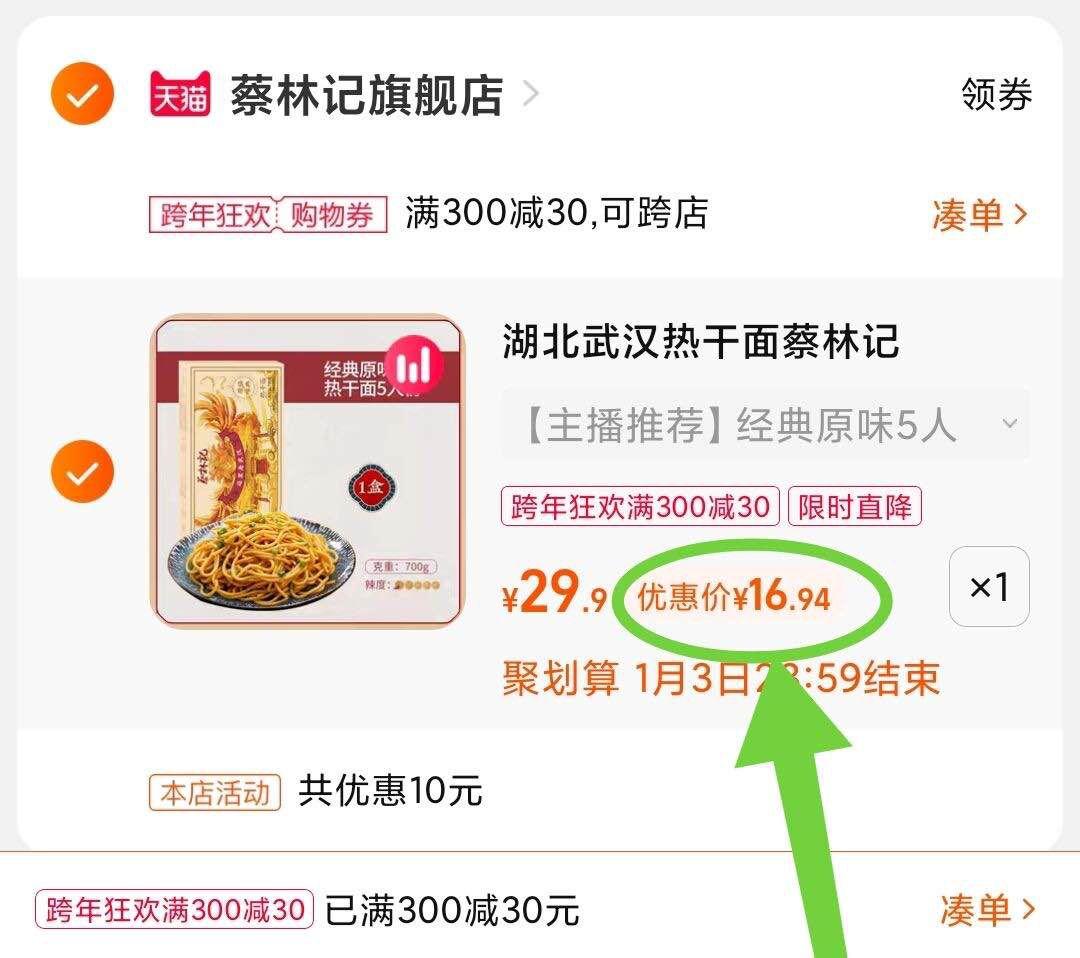1080x958 pixels.
Task: Tap 领券 to claim coupons
Action: [x=996, y=95]
